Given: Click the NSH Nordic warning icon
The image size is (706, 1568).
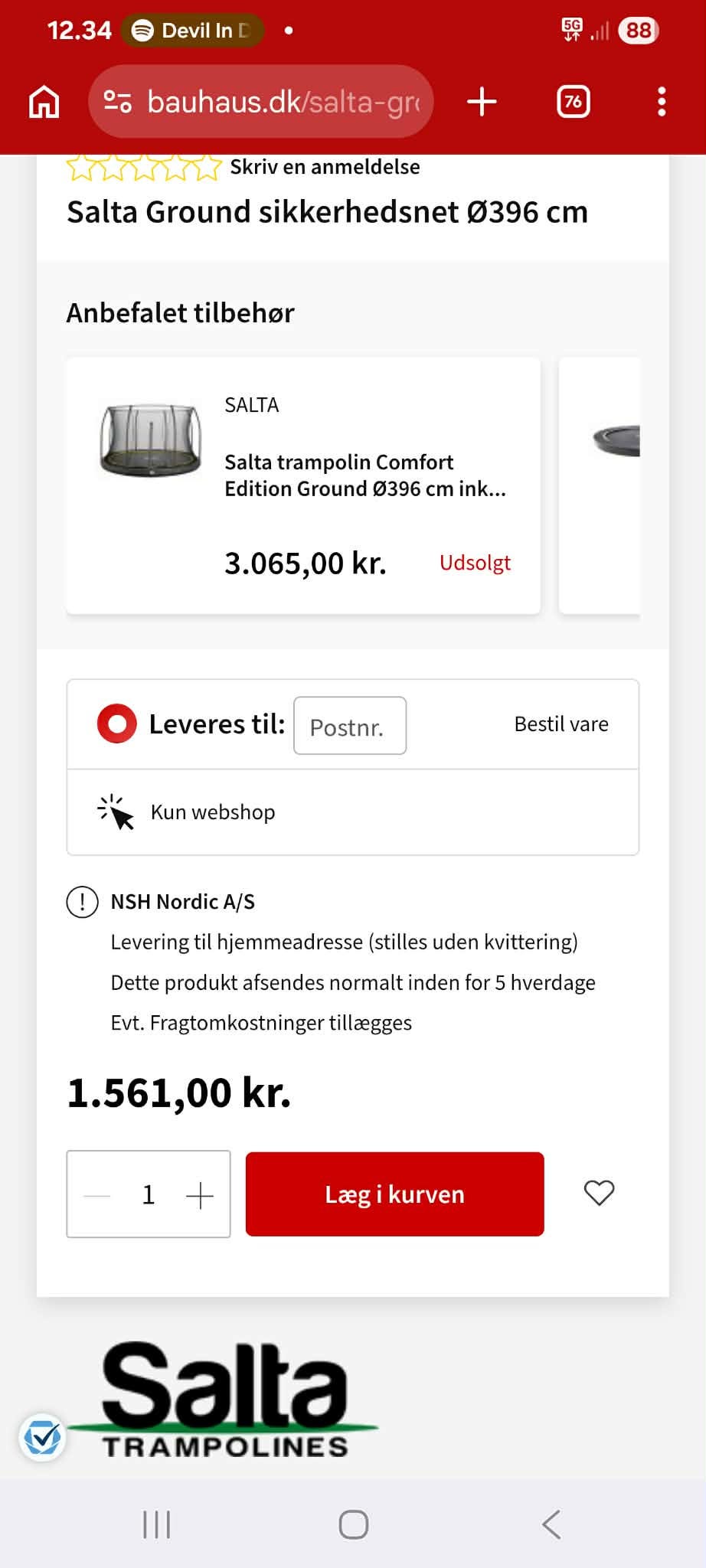Looking at the screenshot, I should 81,901.
